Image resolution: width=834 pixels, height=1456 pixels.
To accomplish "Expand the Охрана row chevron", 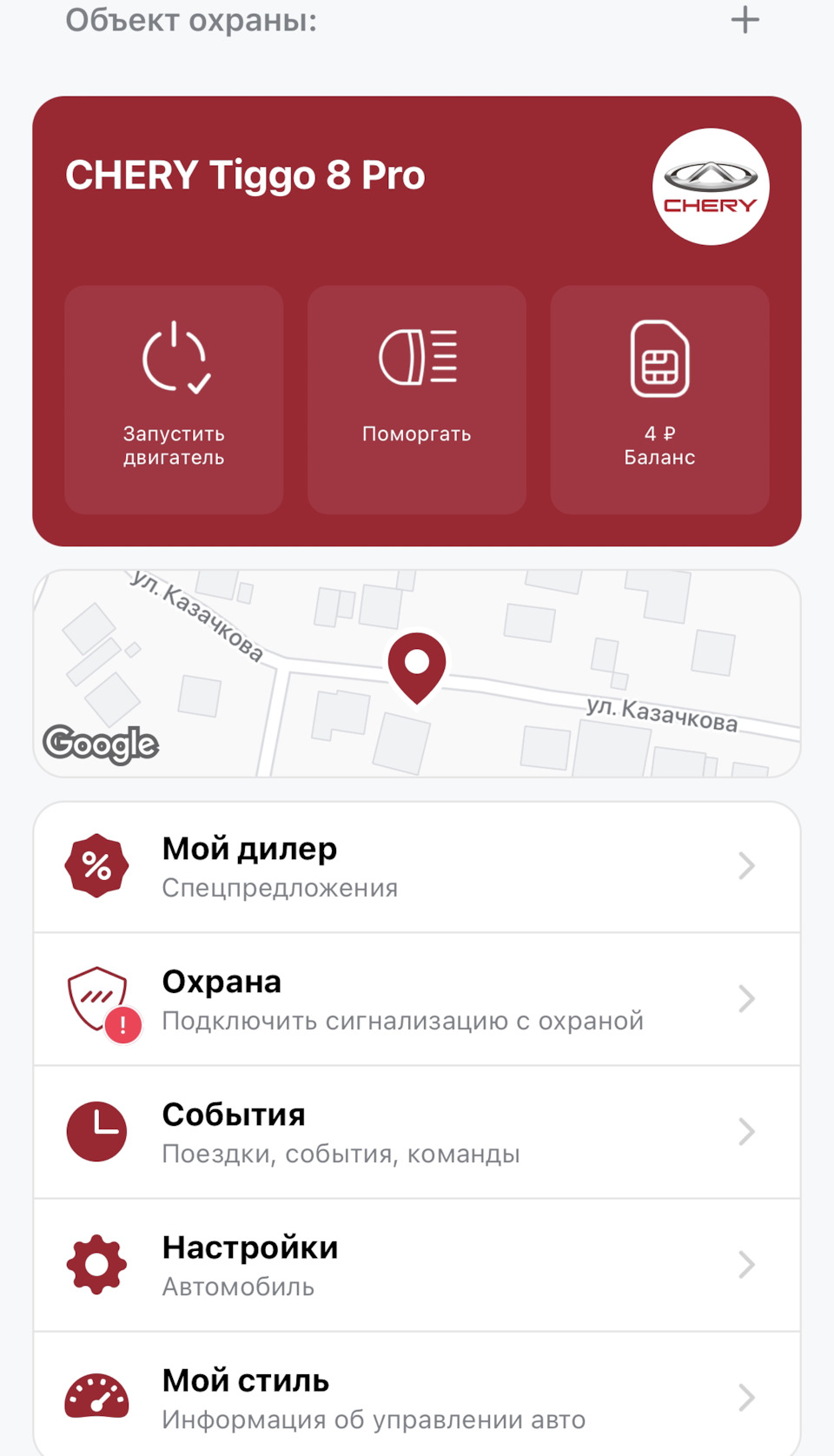I will click(747, 998).
